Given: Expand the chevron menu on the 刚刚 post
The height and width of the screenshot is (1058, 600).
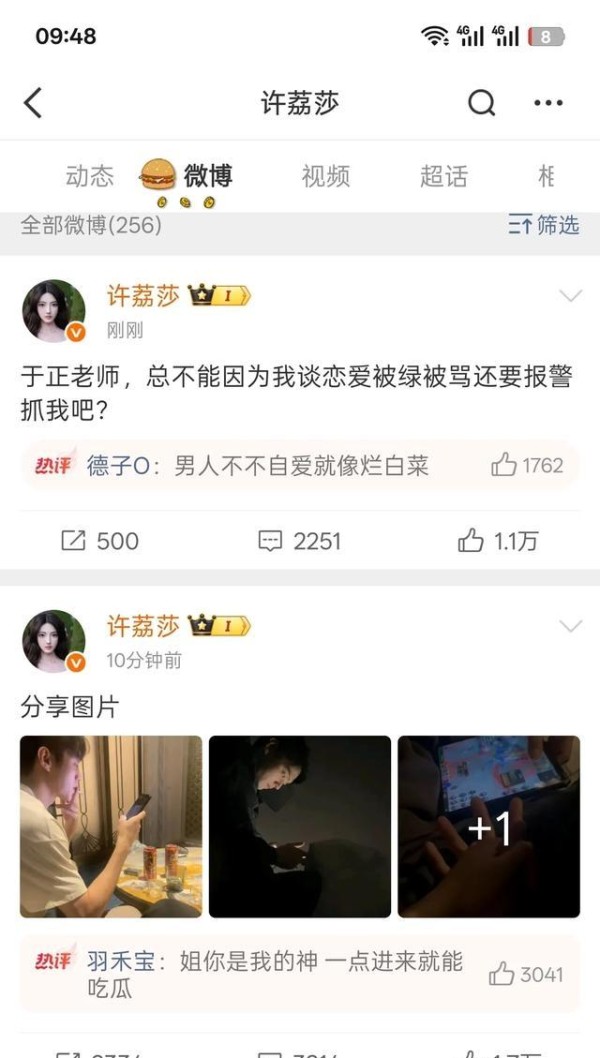Looking at the screenshot, I should point(571,296).
